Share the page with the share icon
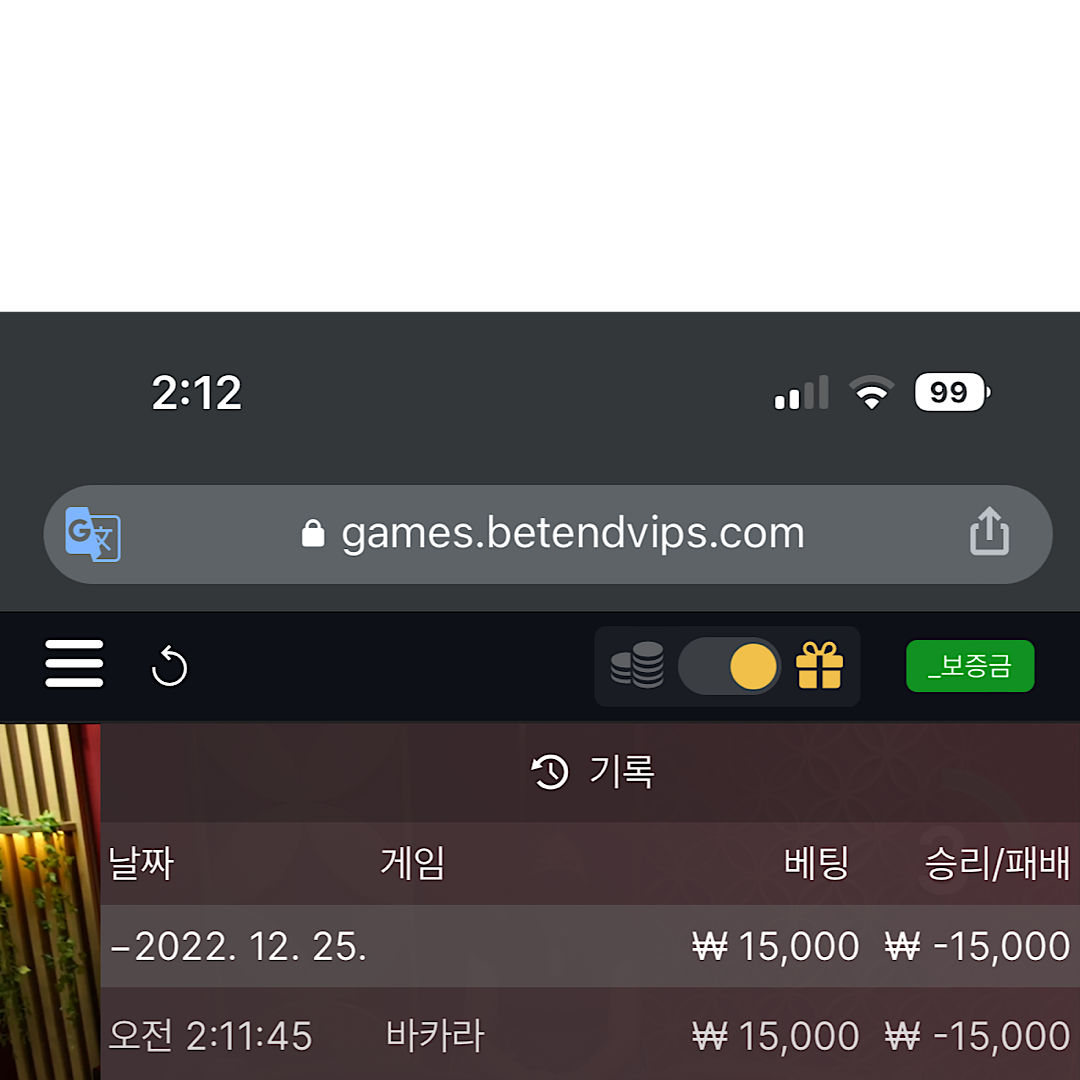The width and height of the screenshot is (1080, 1080). (x=989, y=532)
